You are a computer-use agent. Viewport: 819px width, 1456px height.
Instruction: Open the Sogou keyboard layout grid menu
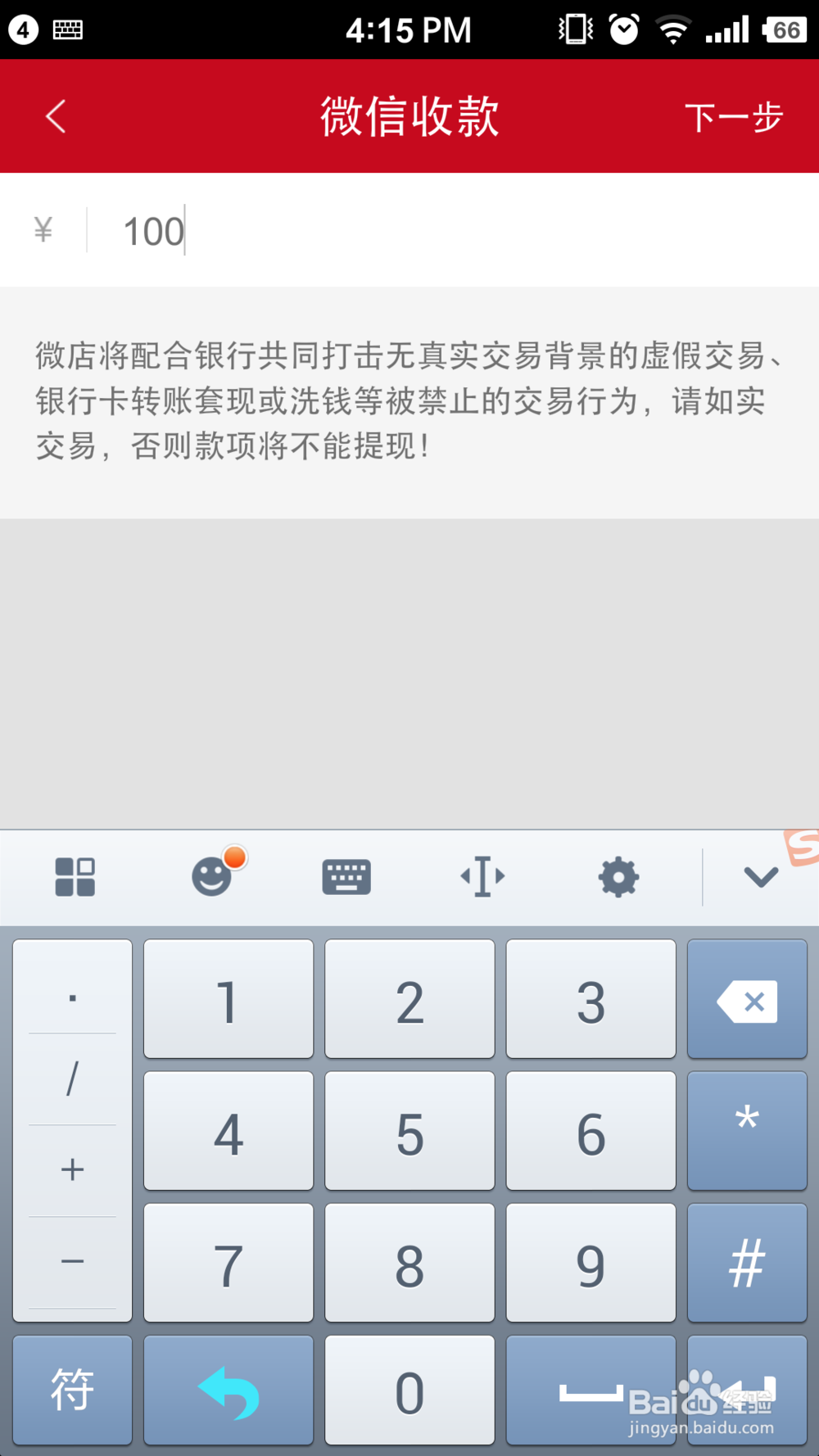point(75,876)
